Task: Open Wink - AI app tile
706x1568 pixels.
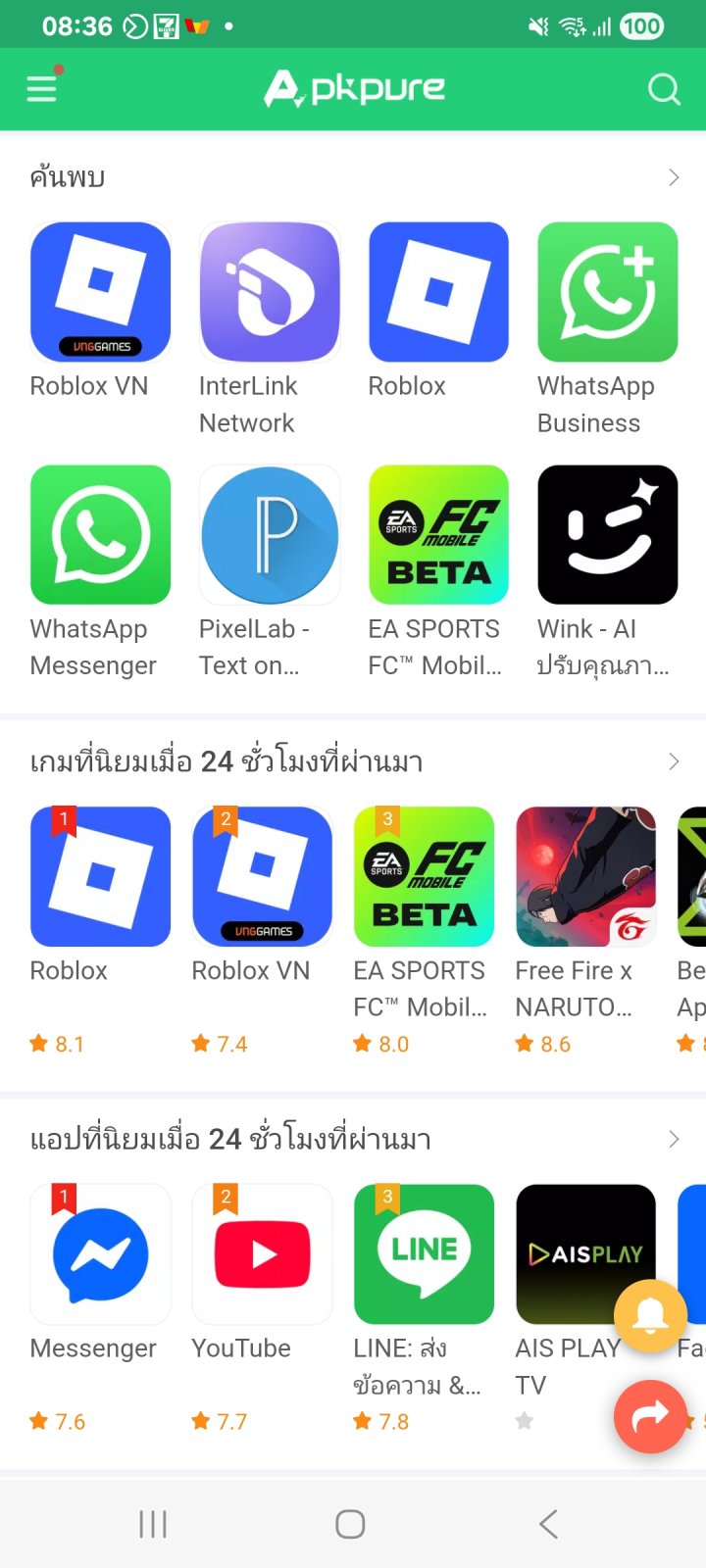Action: tap(607, 535)
